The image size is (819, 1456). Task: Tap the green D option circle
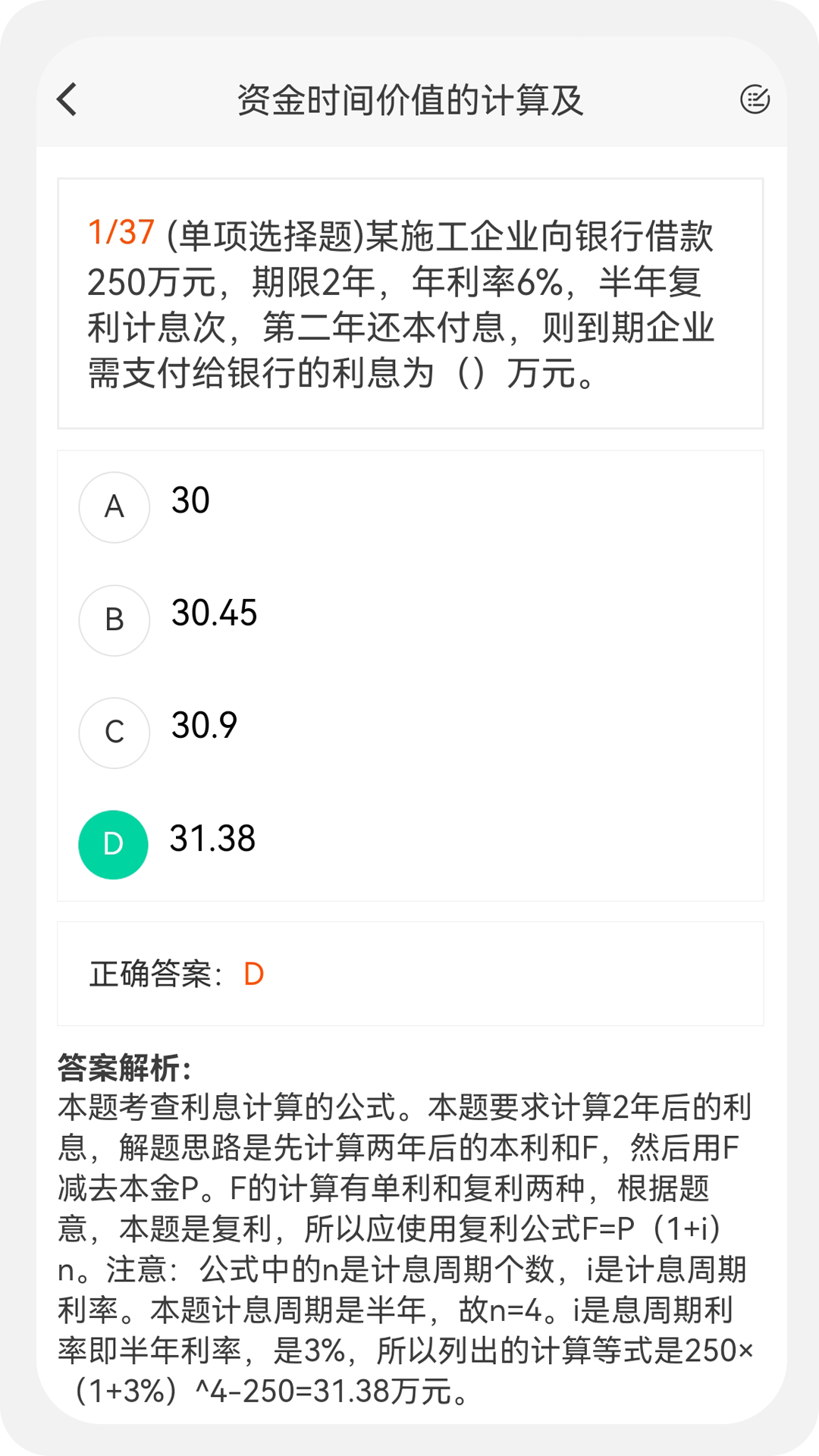(114, 844)
